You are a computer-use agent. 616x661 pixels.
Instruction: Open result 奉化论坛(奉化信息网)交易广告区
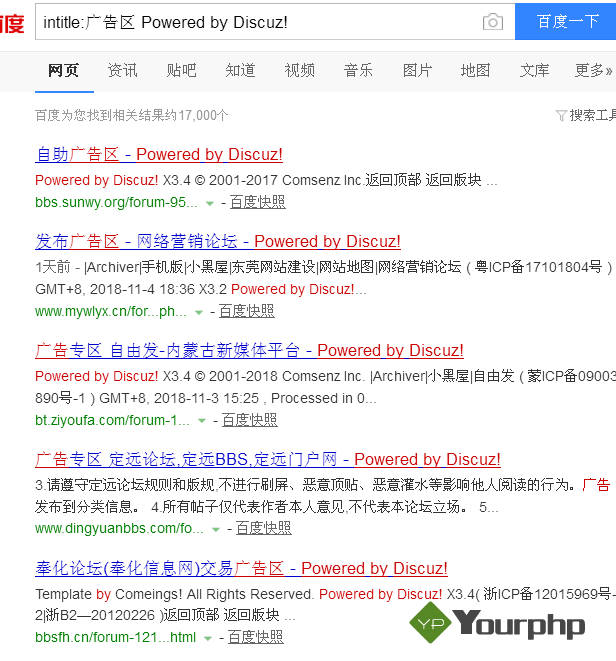(241, 568)
